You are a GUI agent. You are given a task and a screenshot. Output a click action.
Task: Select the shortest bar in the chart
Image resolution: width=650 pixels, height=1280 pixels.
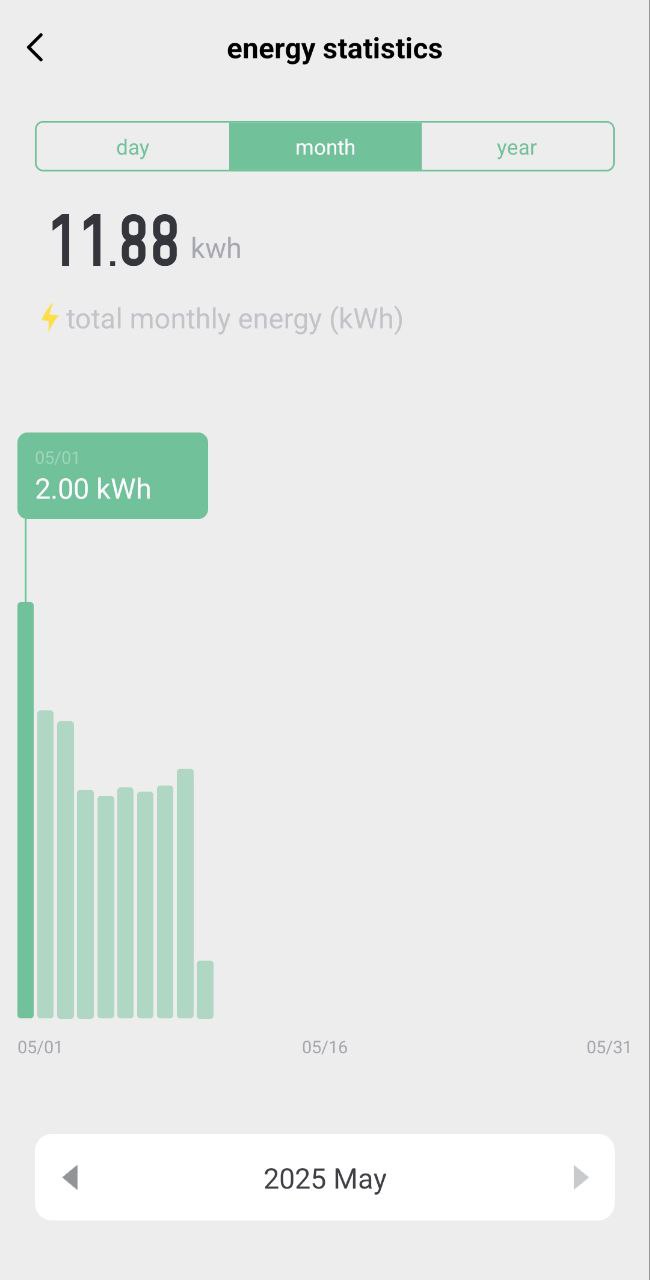(x=205, y=989)
